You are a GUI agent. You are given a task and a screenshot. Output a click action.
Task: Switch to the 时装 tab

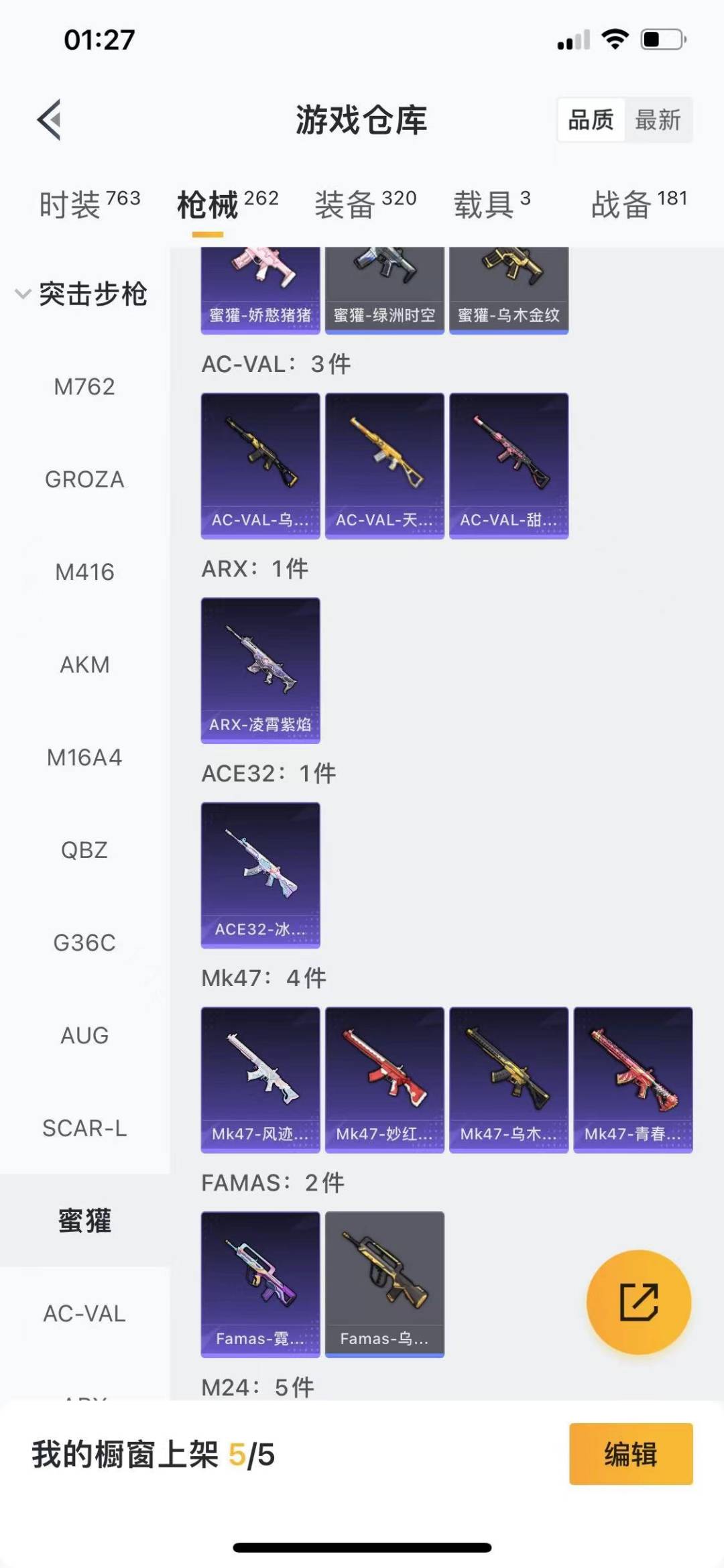[x=88, y=204]
